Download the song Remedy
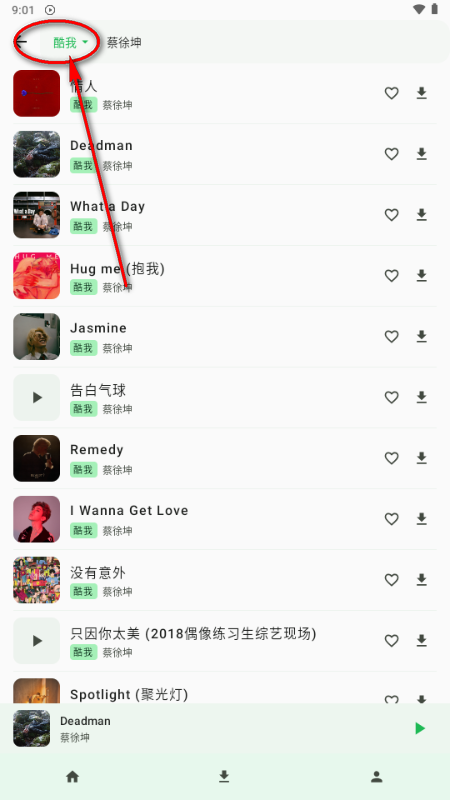This screenshot has width=450, height=800. 421,458
